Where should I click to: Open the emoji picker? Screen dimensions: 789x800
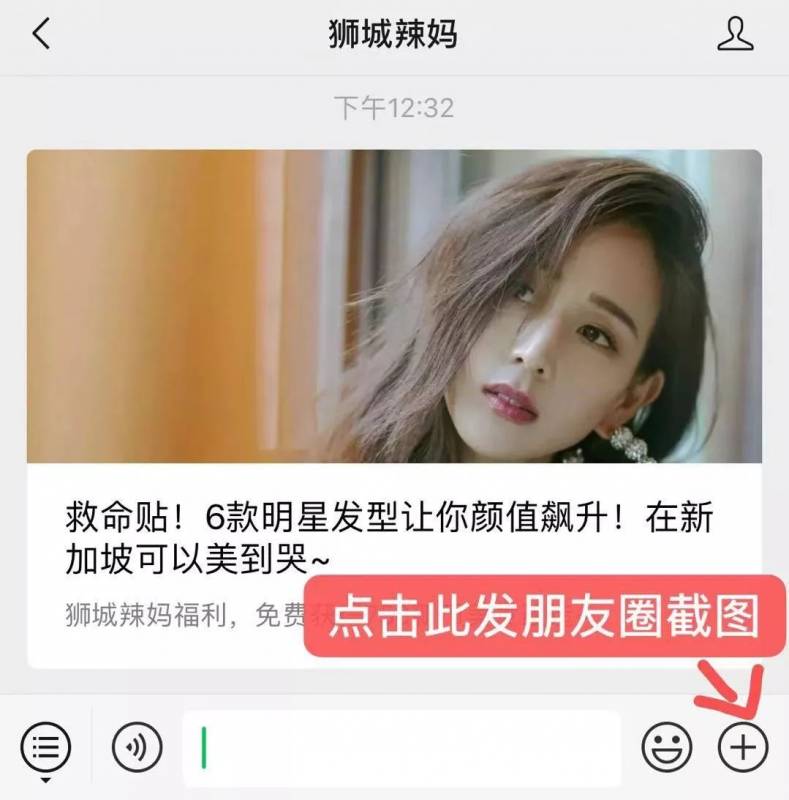point(667,746)
